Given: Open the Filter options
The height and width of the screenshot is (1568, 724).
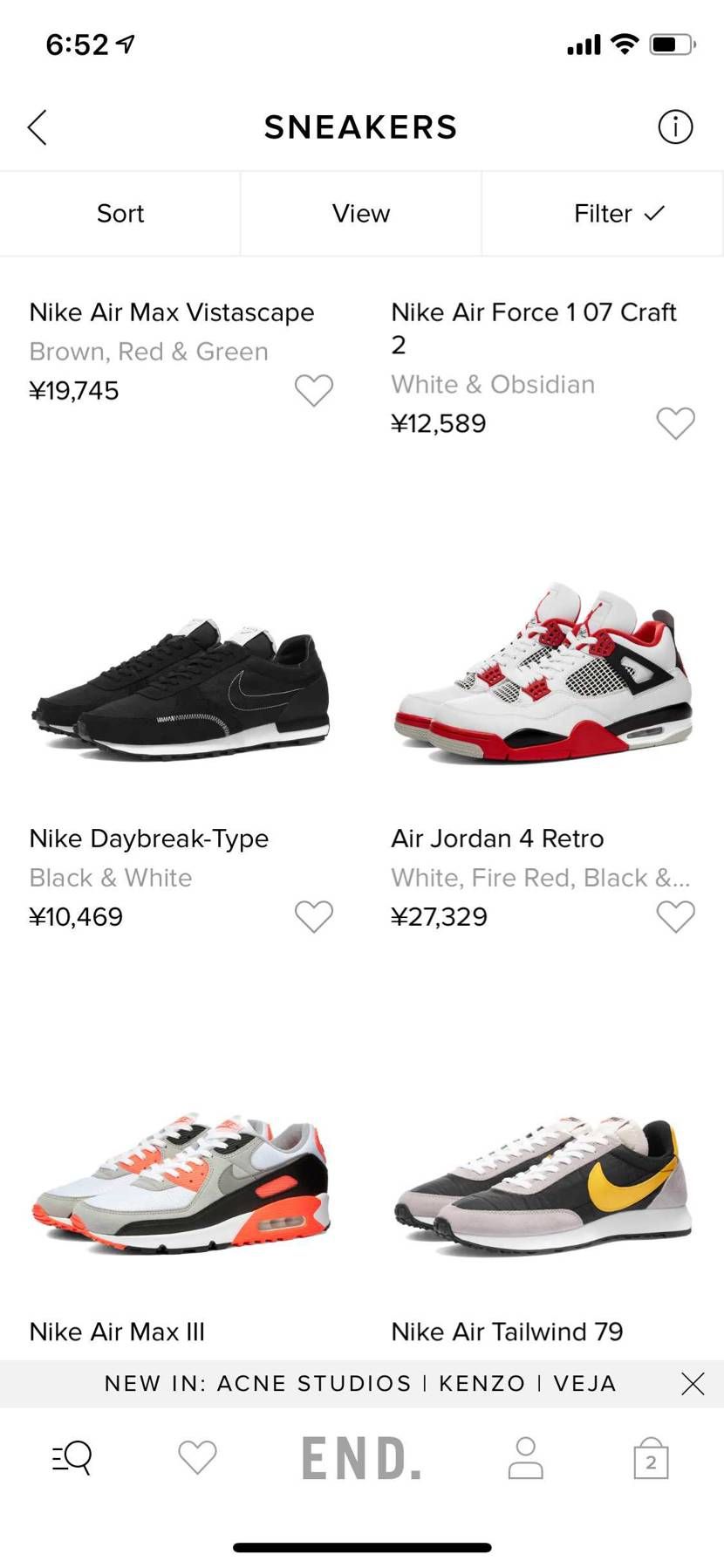Looking at the screenshot, I should coord(618,214).
